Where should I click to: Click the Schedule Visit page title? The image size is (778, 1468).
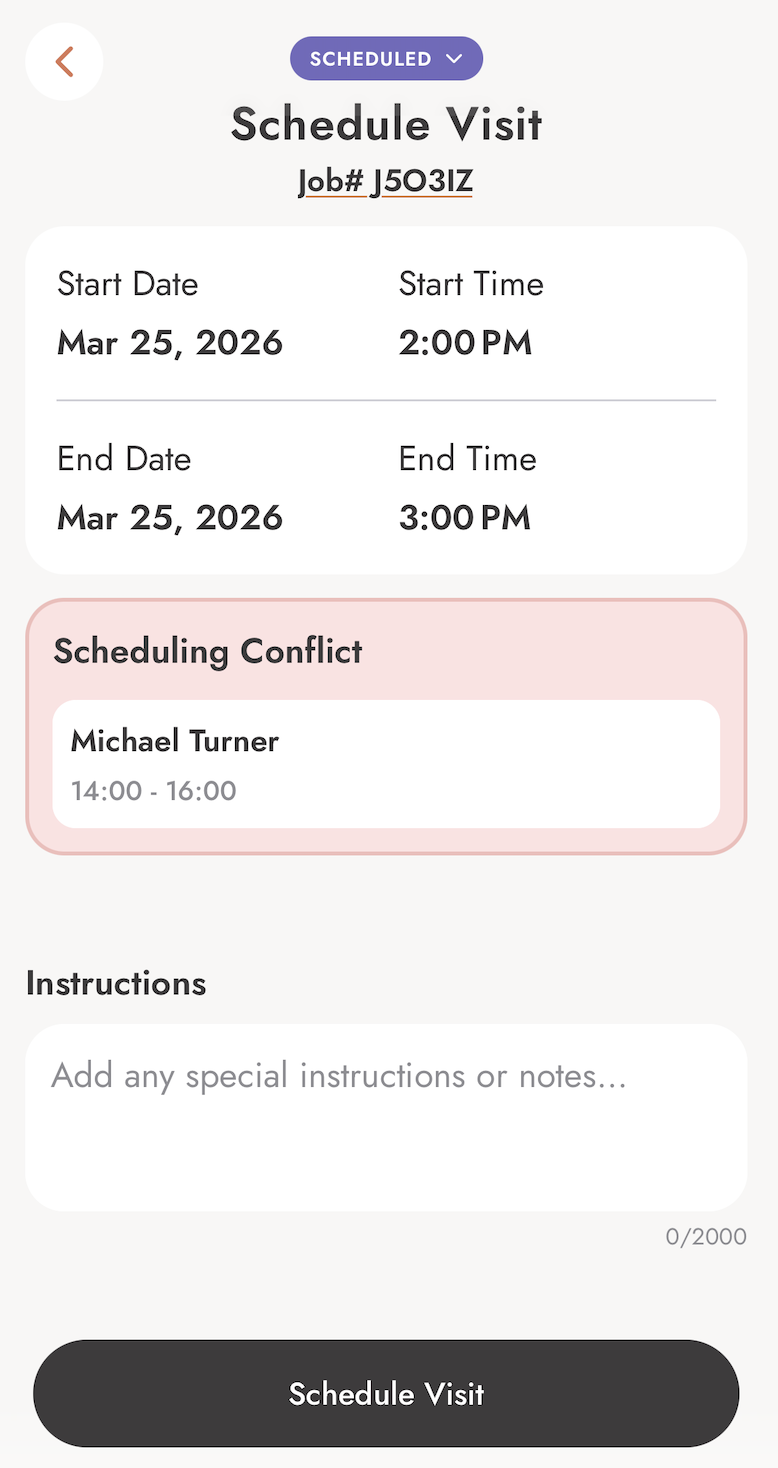386,123
